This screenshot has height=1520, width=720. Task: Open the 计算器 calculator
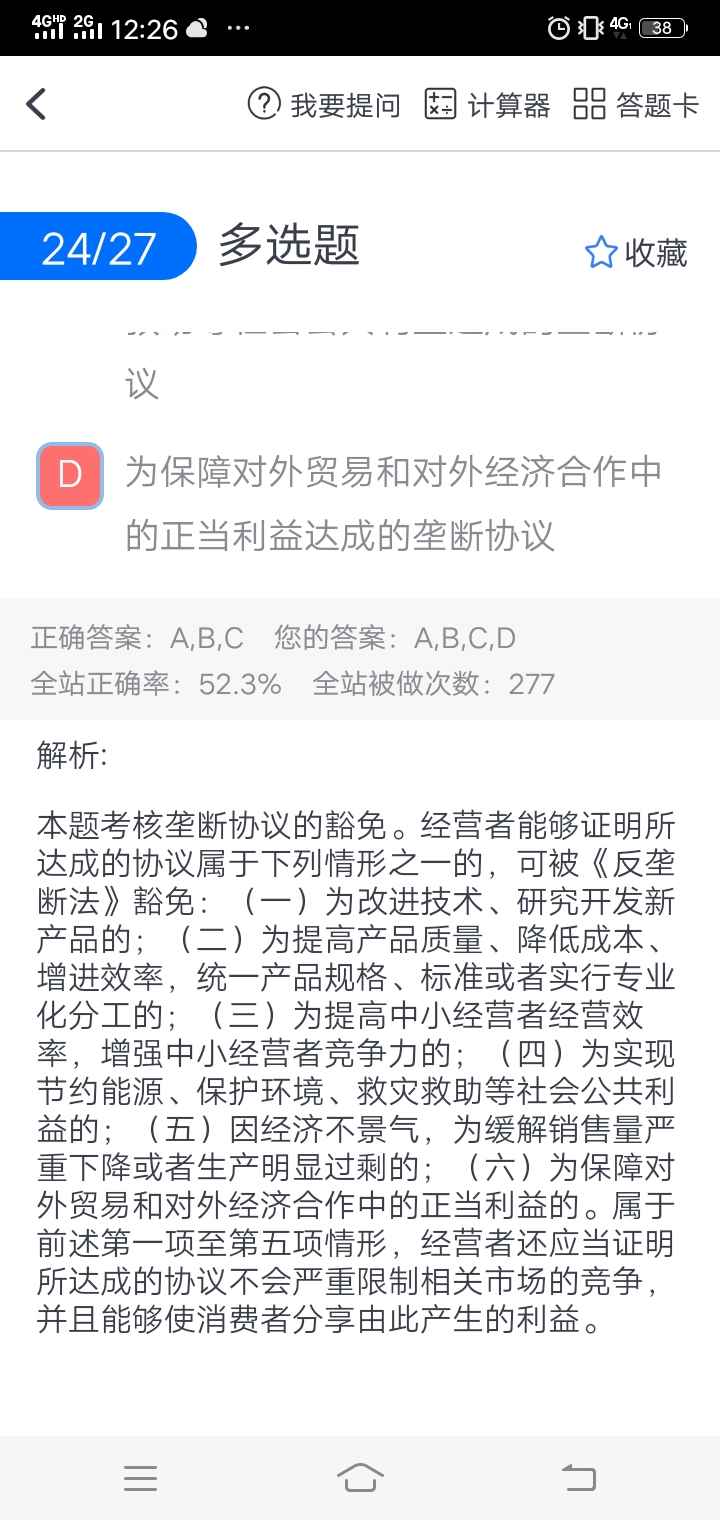pyautogui.click(x=487, y=104)
